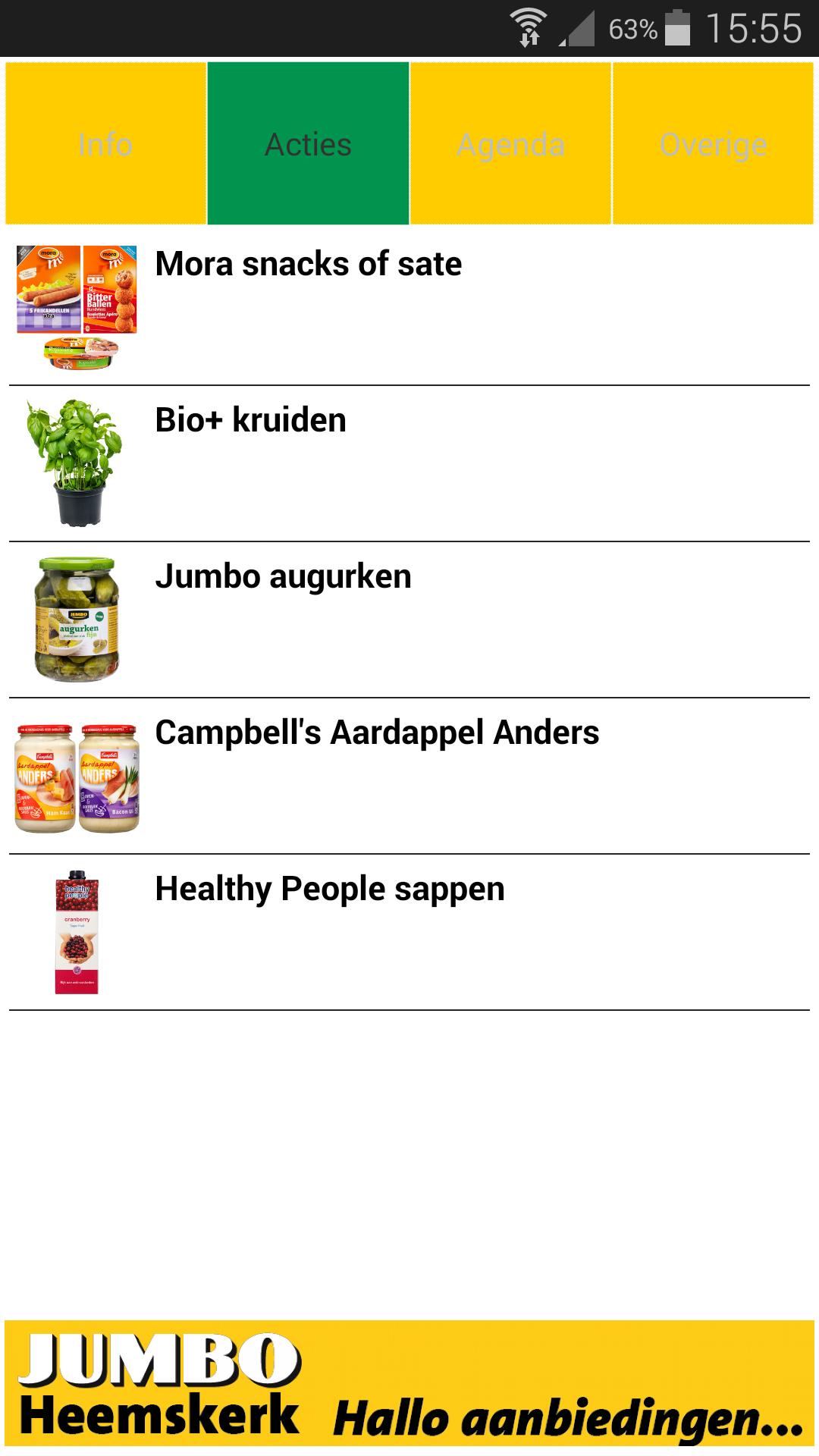Switch to the Info tab
This screenshot has width=819, height=1456.
105,144
